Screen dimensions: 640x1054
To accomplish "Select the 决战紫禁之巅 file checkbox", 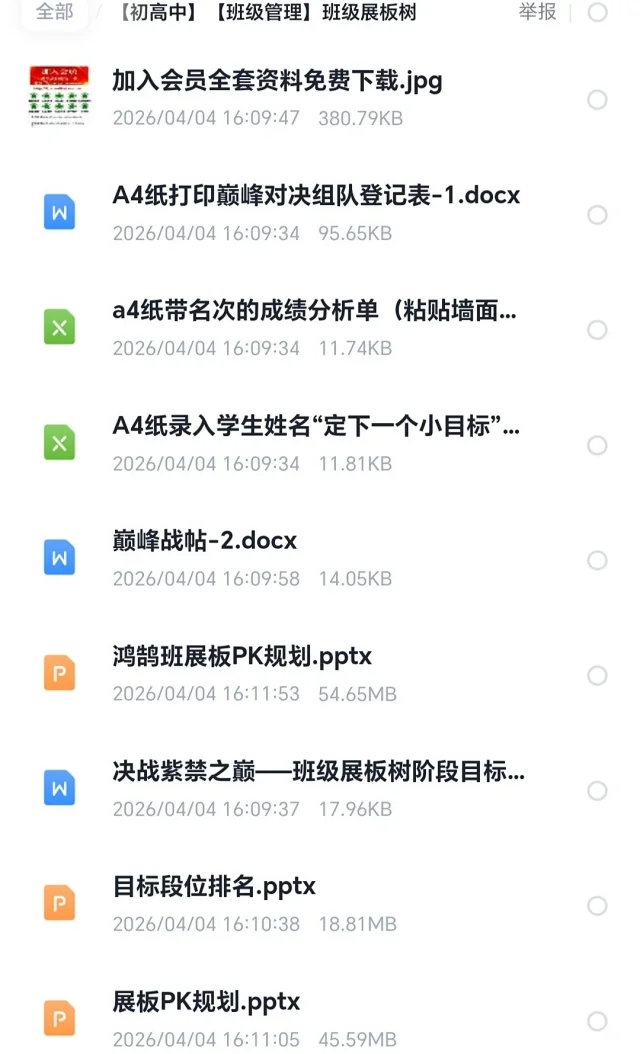I will 597,791.
